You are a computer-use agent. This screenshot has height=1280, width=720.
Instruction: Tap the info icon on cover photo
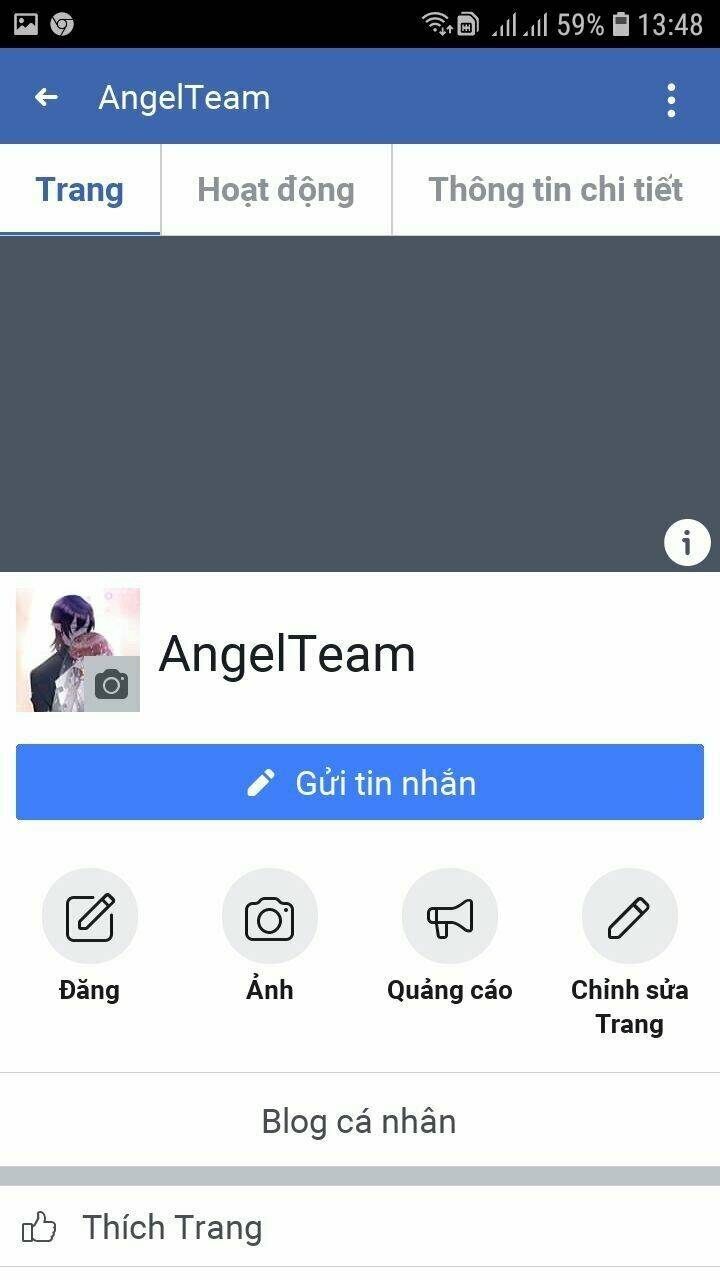687,543
